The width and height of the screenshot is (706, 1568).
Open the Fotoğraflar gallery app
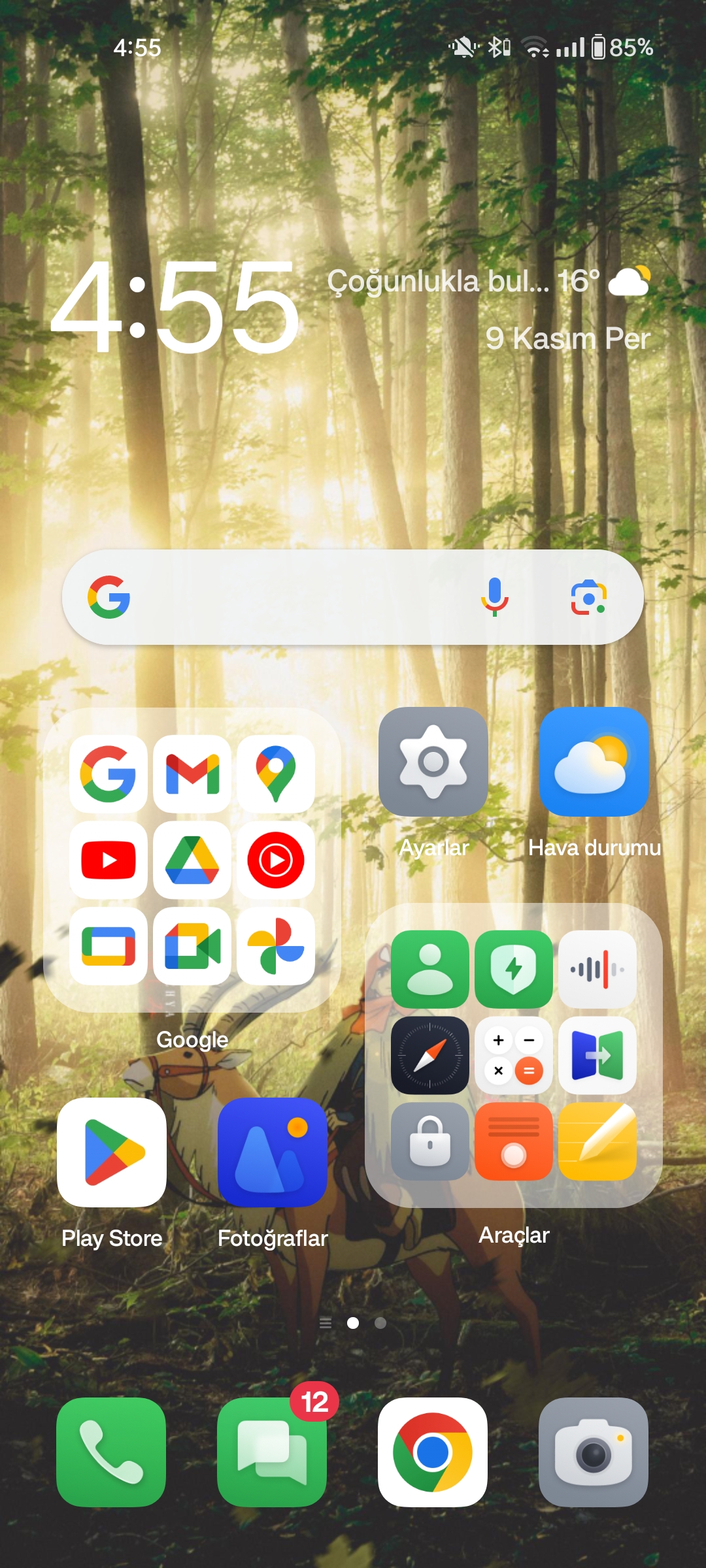point(273,1152)
